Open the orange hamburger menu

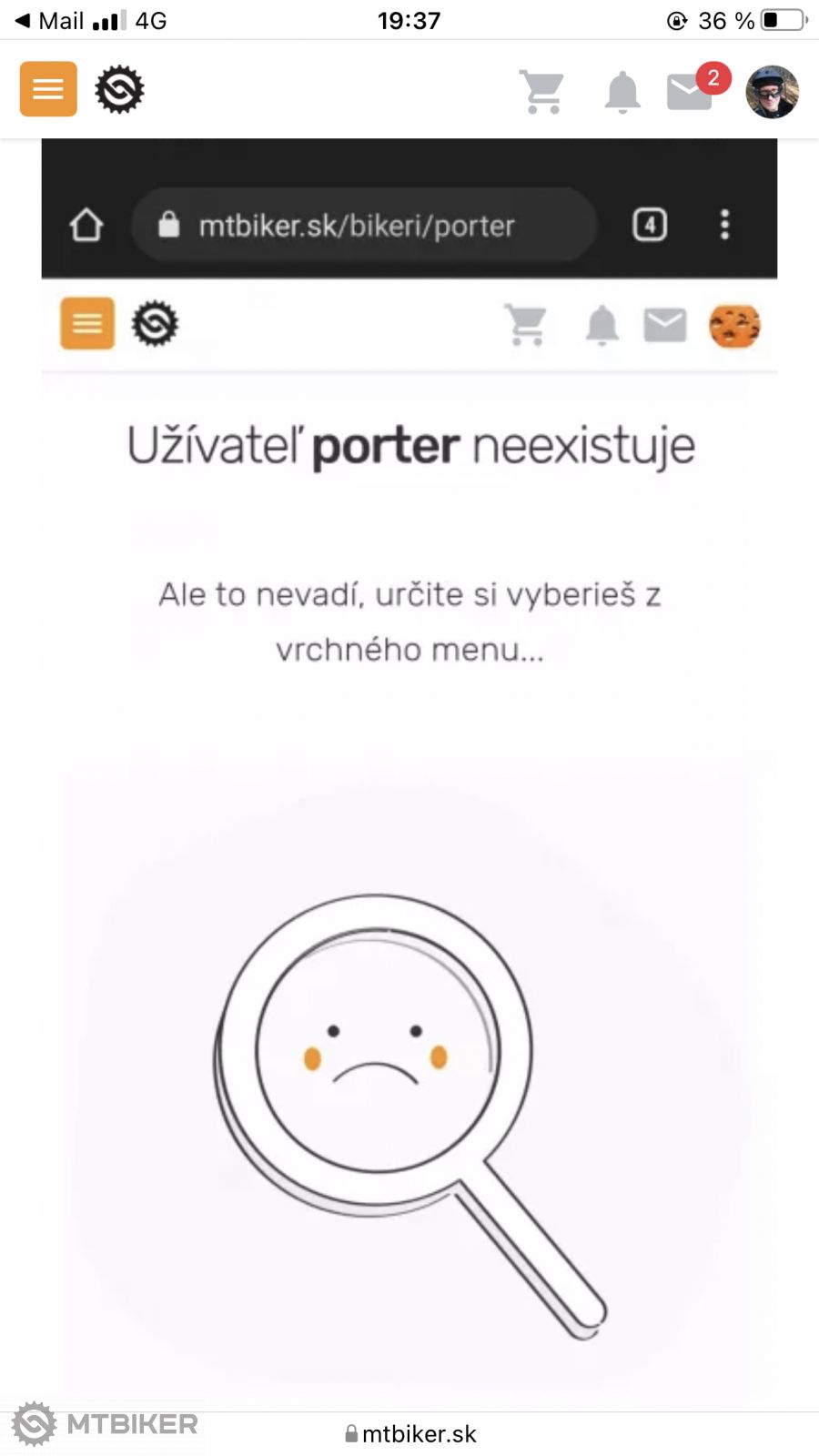click(48, 89)
